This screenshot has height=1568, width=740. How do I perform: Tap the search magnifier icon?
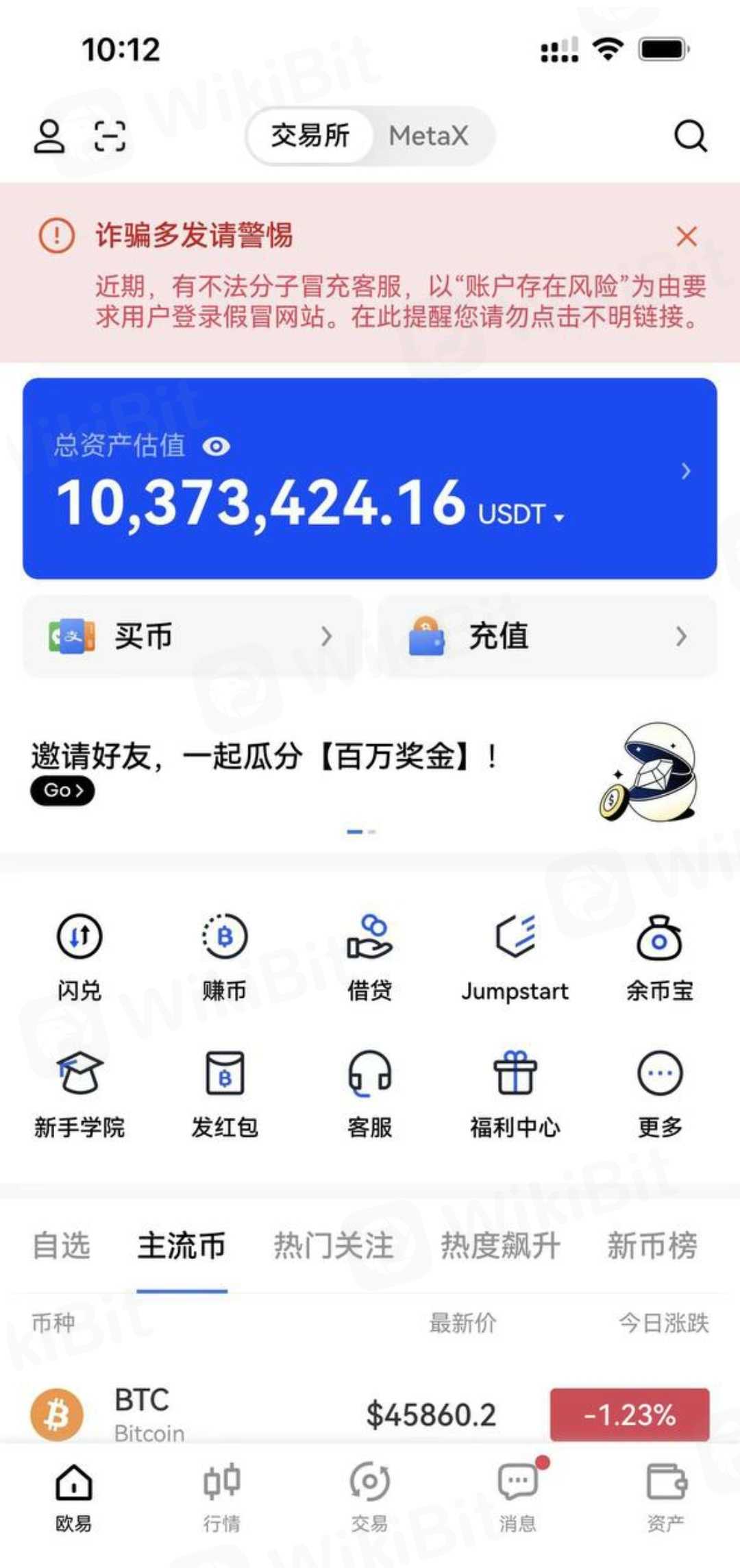pyautogui.click(x=689, y=136)
